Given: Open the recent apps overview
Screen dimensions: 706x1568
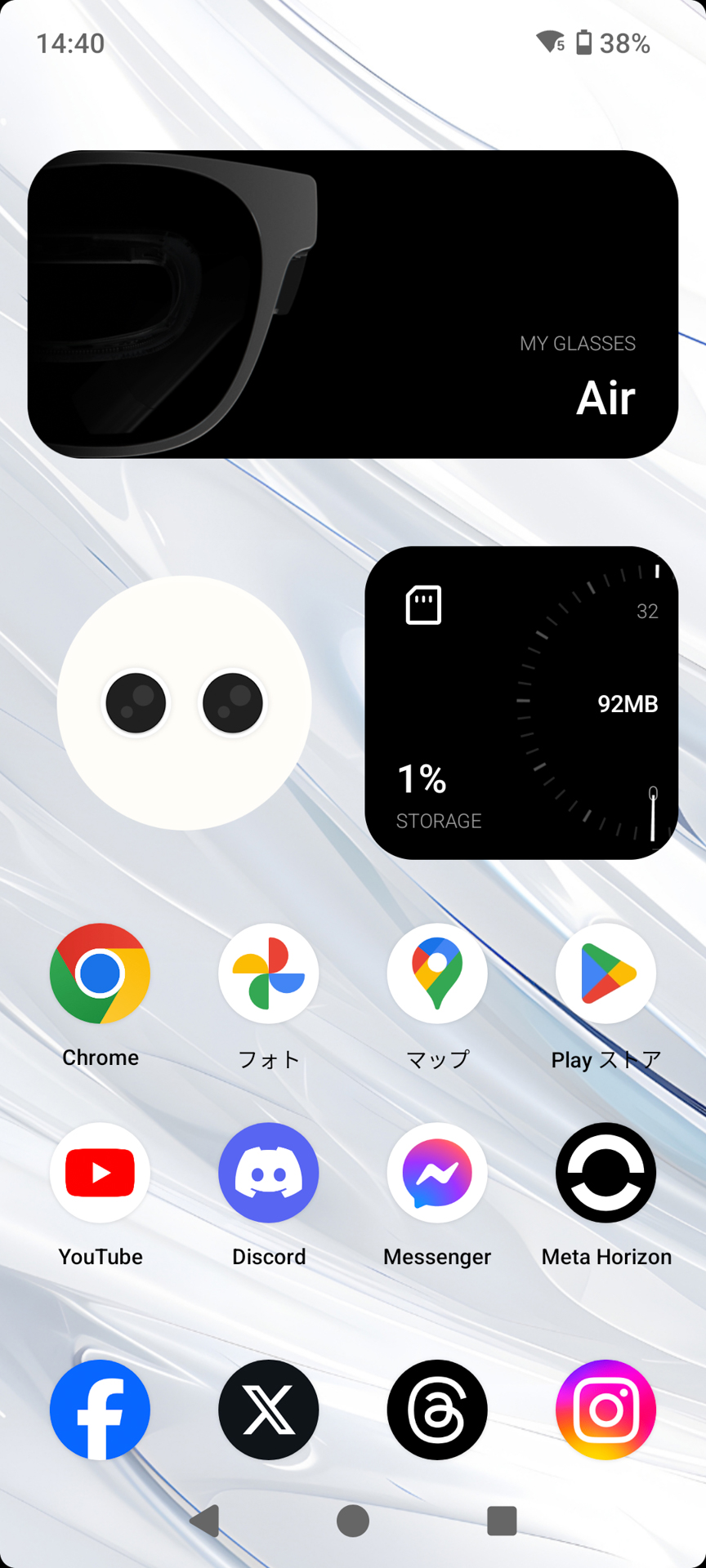Looking at the screenshot, I should 502,1521.
